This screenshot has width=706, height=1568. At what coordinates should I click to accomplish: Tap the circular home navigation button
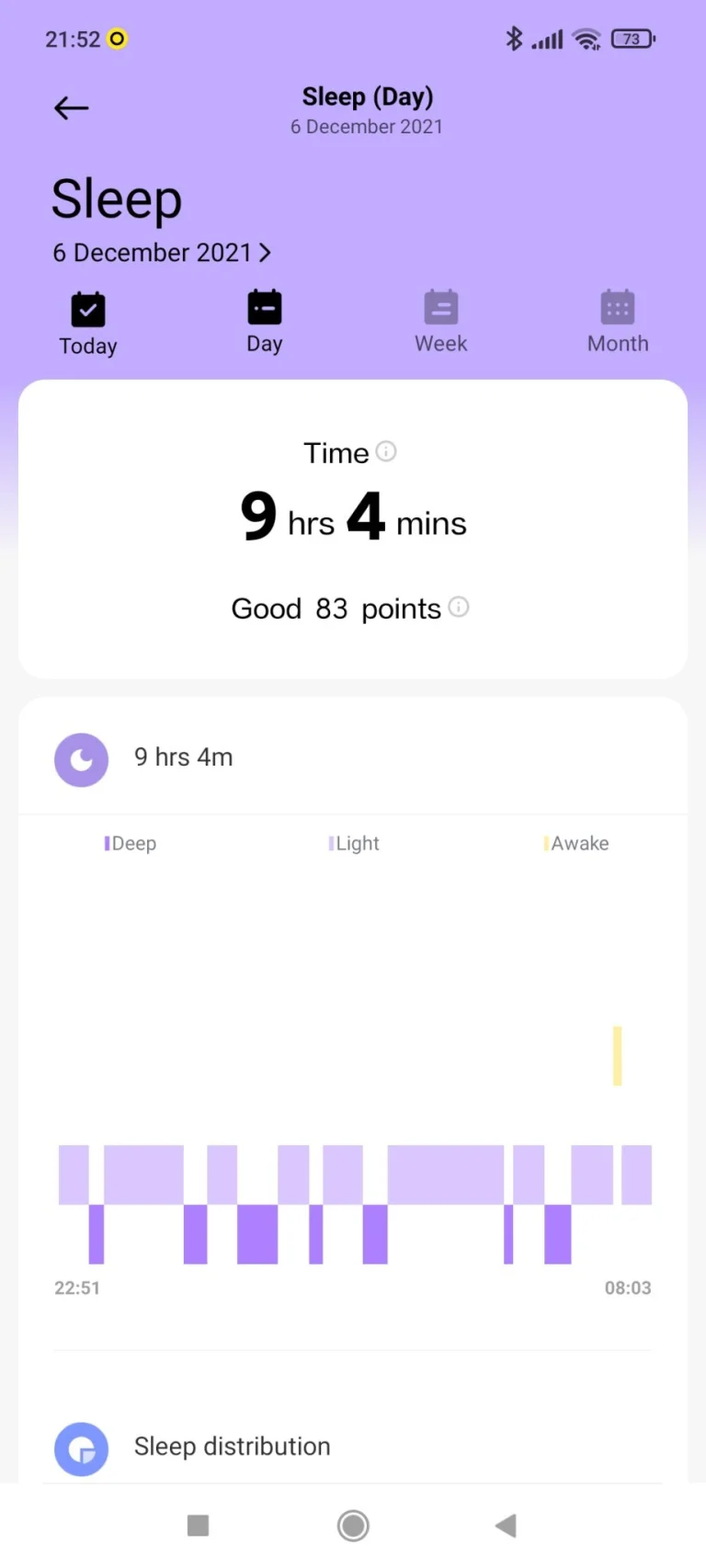tap(352, 1525)
